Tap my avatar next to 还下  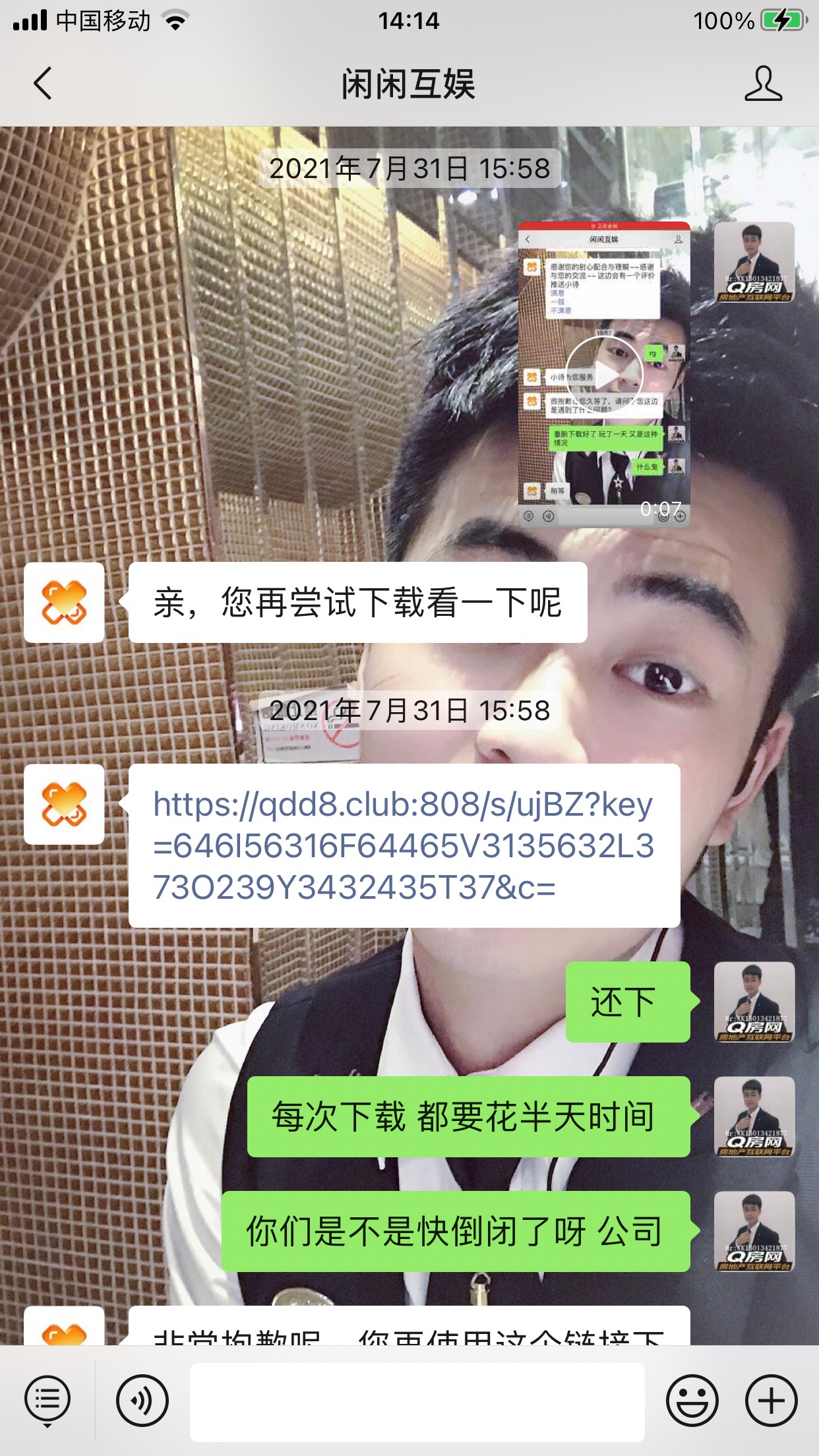click(x=754, y=1002)
